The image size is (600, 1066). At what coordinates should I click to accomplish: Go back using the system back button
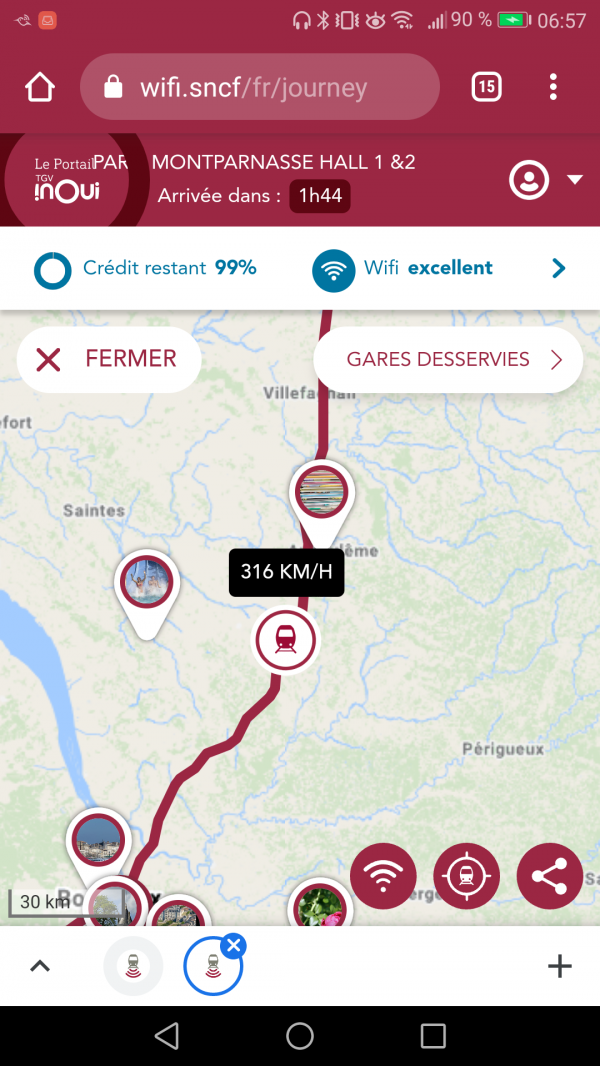tap(167, 1036)
